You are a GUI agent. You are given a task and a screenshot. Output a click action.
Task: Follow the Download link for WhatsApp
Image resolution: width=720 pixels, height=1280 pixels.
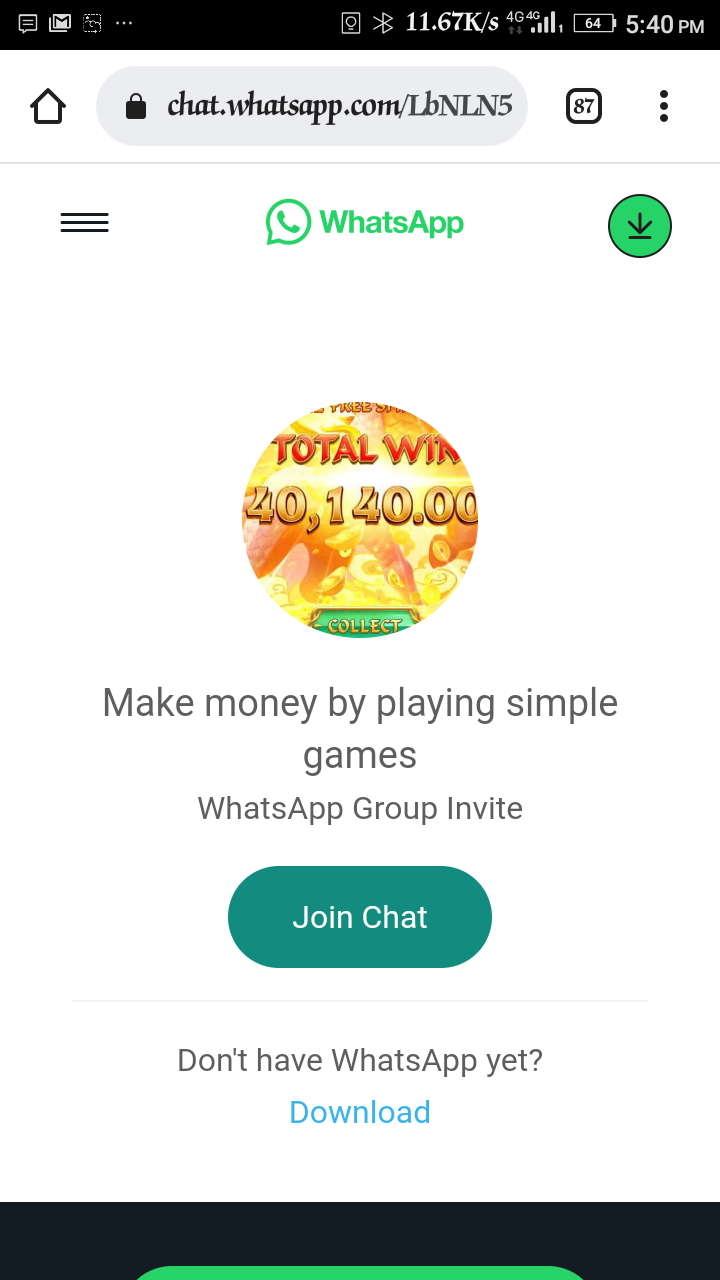coord(360,1112)
